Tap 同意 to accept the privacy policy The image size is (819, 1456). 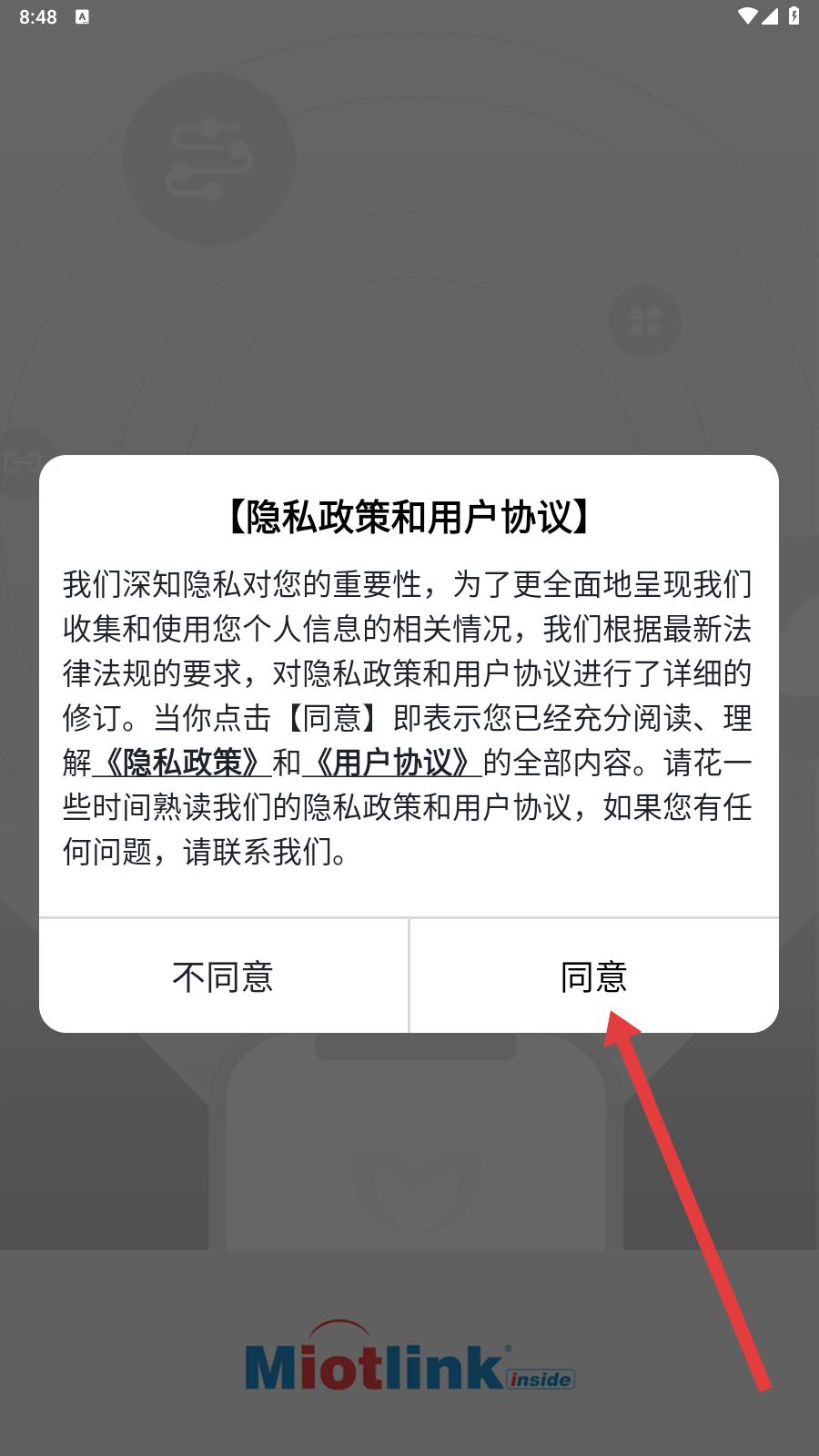click(x=594, y=976)
